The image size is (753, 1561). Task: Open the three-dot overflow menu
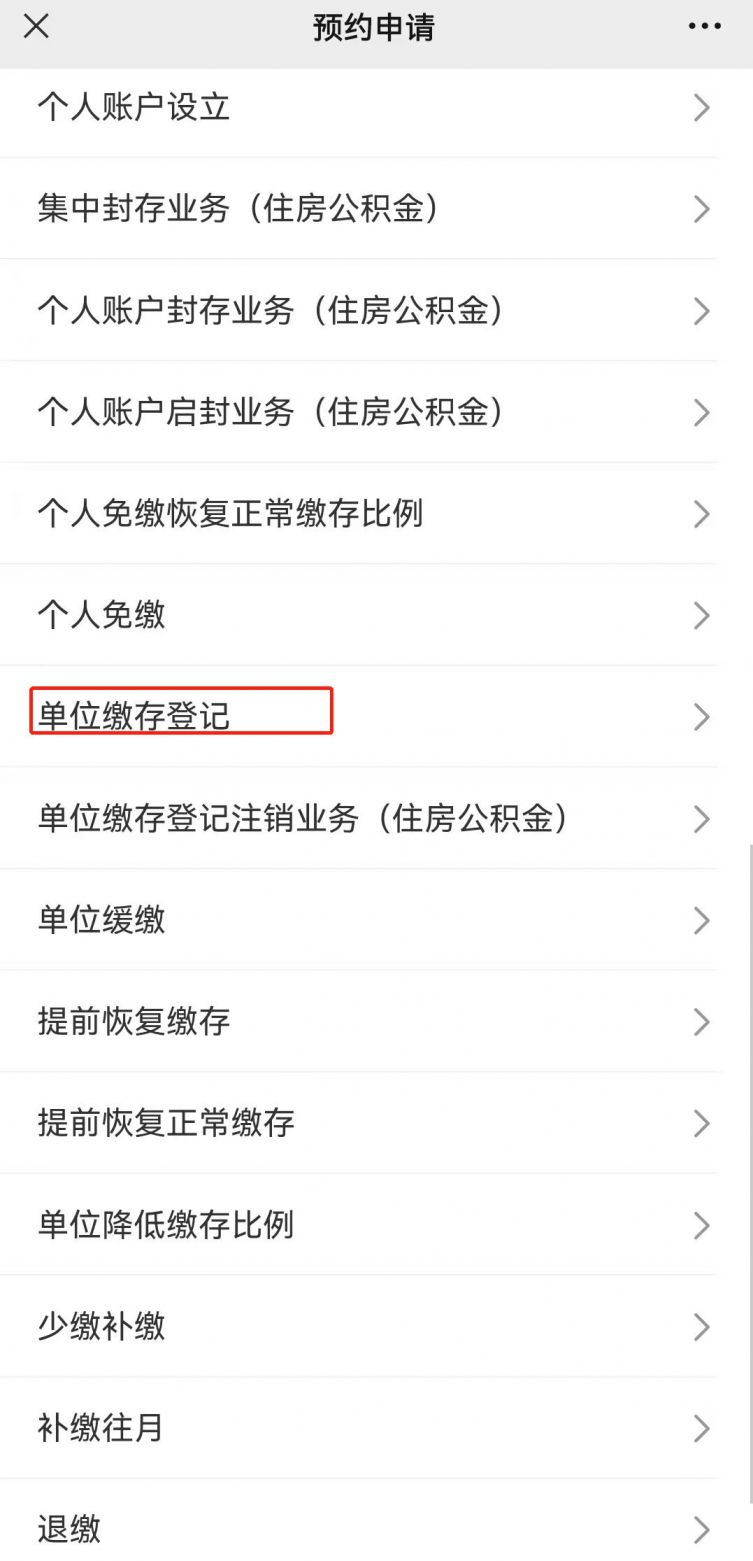[705, 27]
